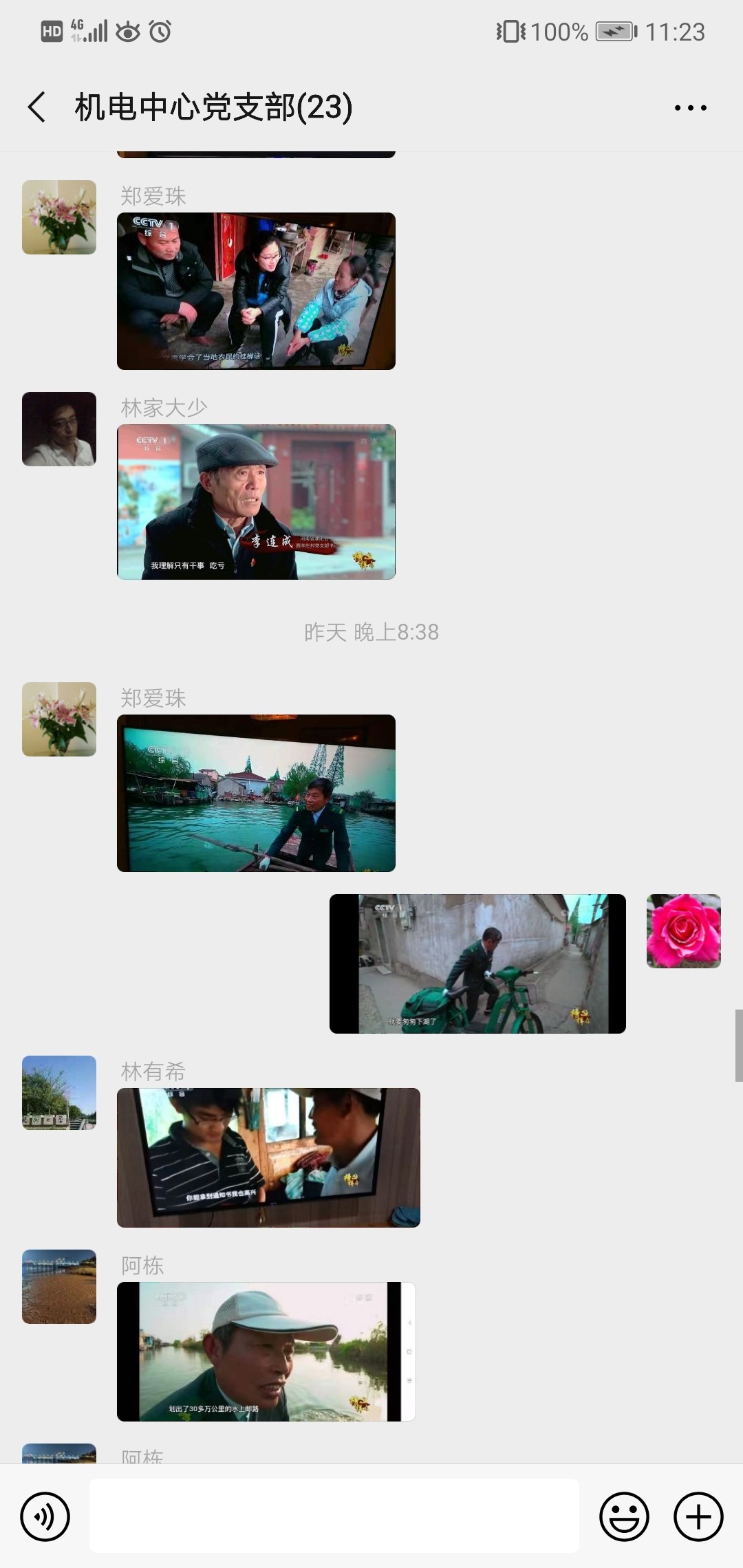The height and width of the screenshot is (1568, 743).
Task: Go back from the group chat
Action: coord(37,108)
